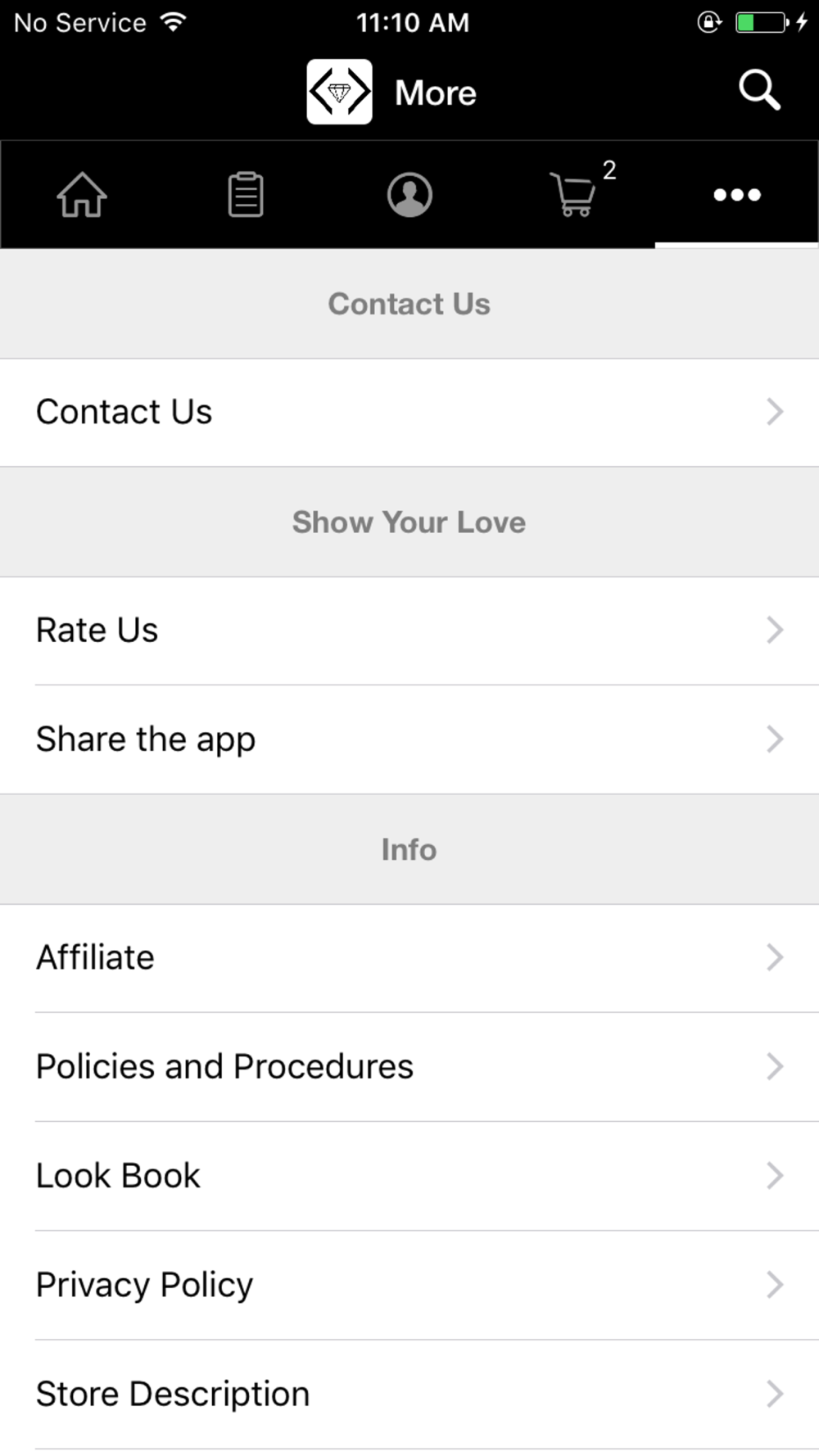Choose Share the app
This screenshot has height=1456, width=819.
(409, 739)
